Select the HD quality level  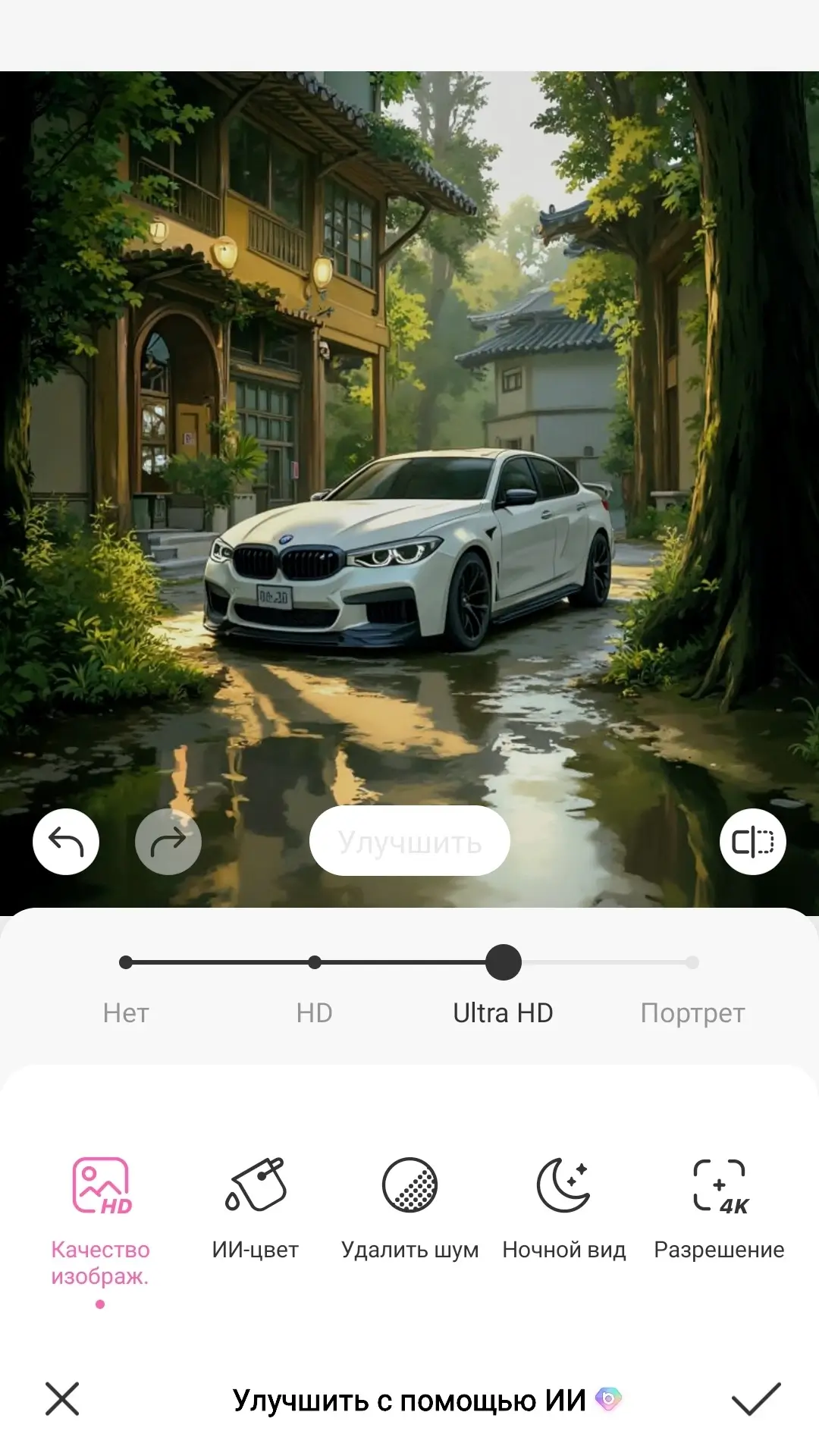[315, 963]
